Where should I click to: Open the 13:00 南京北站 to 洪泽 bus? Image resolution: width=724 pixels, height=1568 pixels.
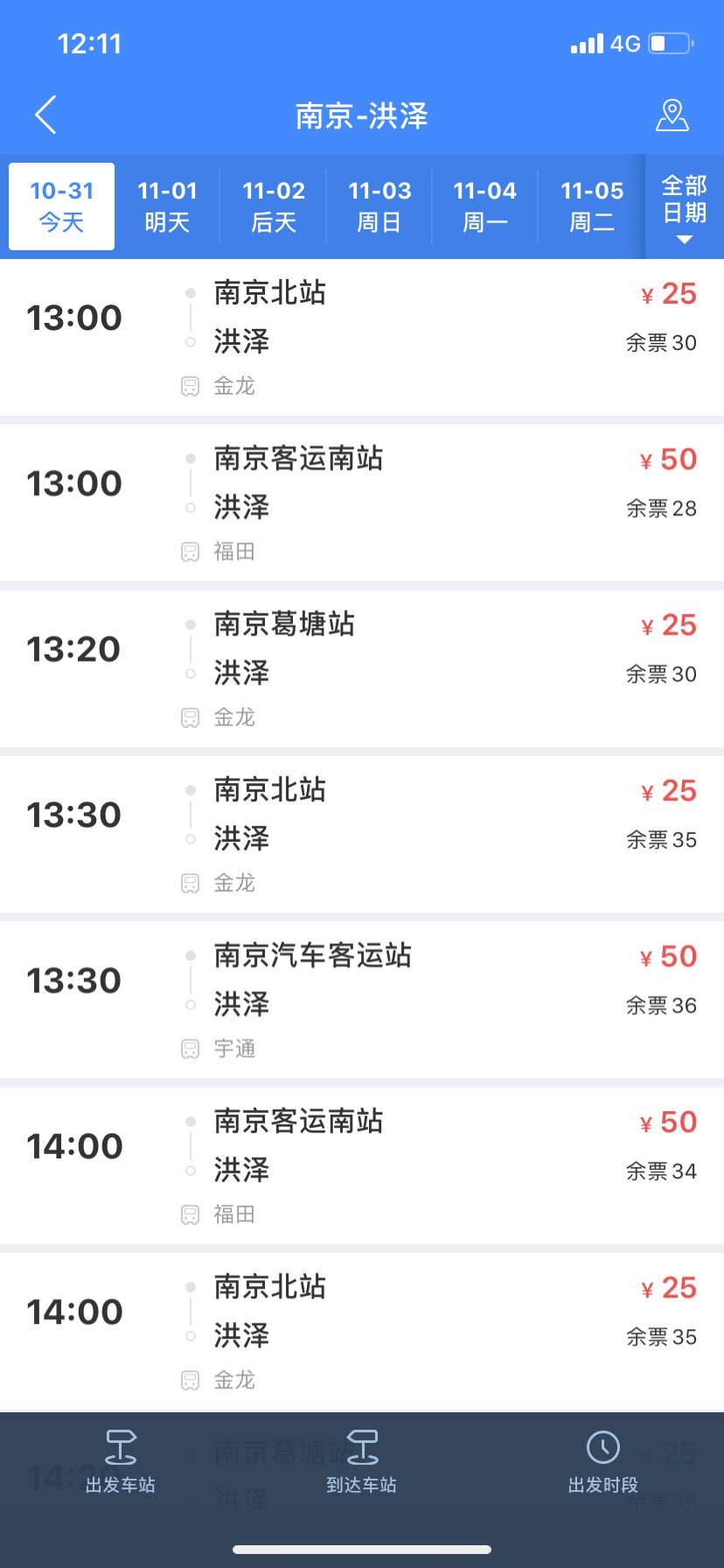click(x=362, y=338)
